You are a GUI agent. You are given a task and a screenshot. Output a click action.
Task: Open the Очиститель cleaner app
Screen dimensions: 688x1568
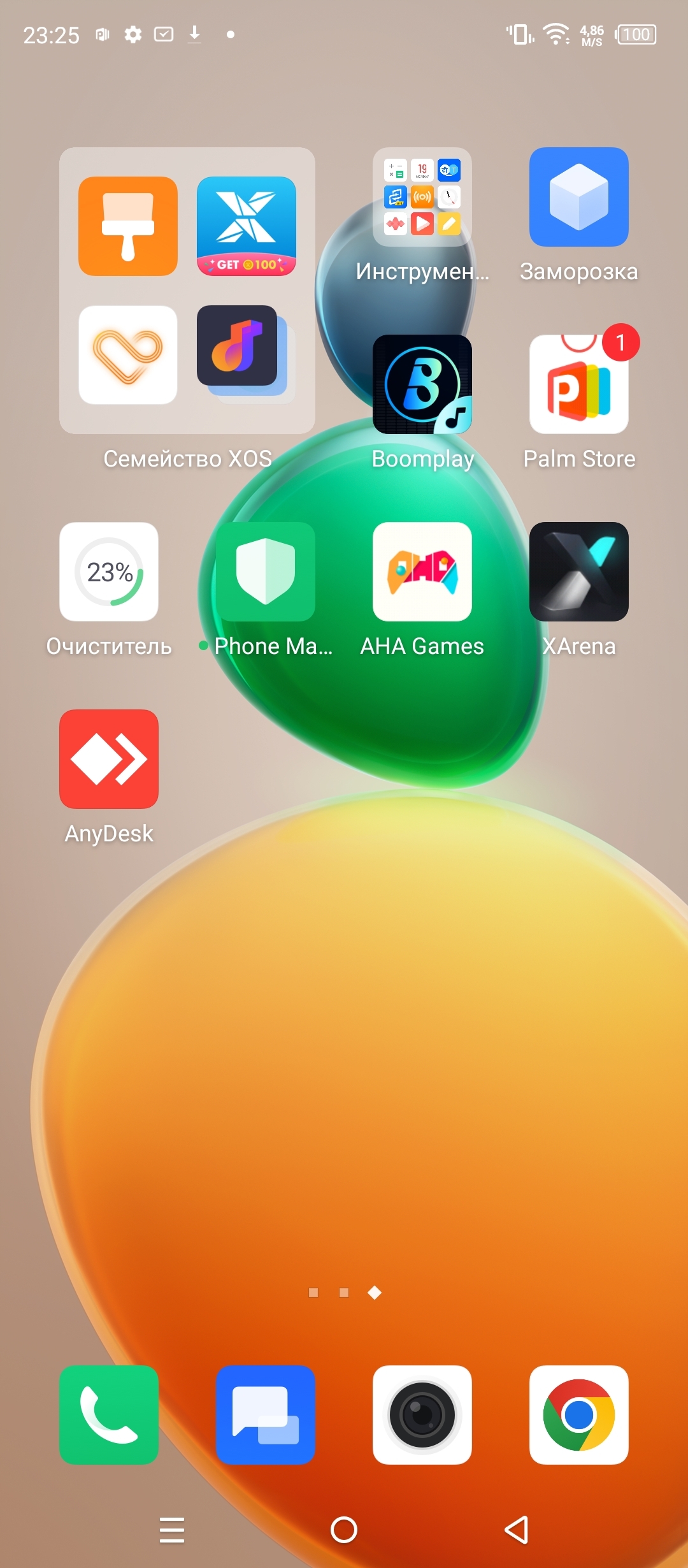point(109,572)
